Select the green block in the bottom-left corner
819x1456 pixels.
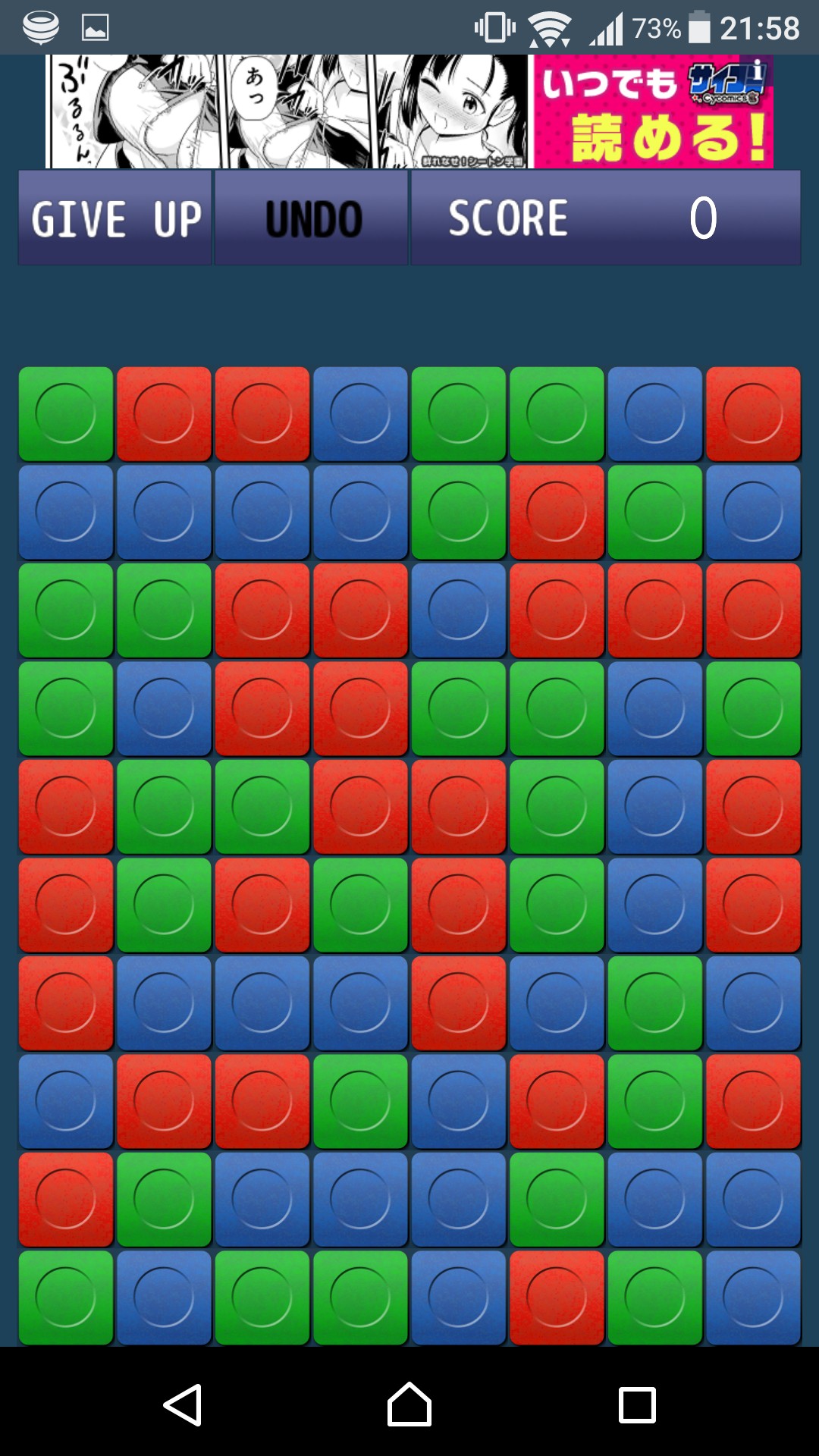coord(66,1298)
